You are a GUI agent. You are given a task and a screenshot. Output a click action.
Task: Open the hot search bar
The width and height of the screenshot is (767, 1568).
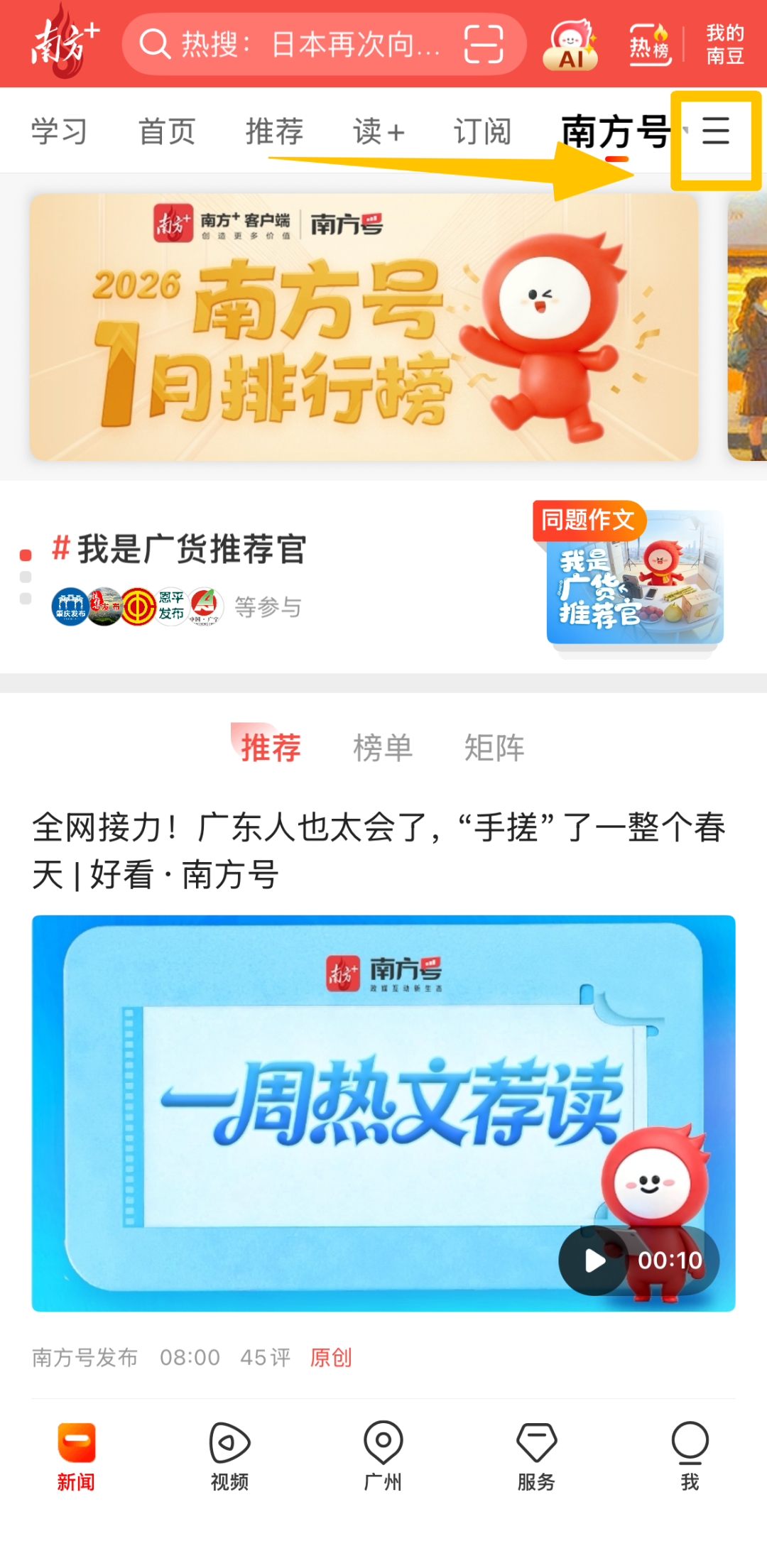click(298, 45)
